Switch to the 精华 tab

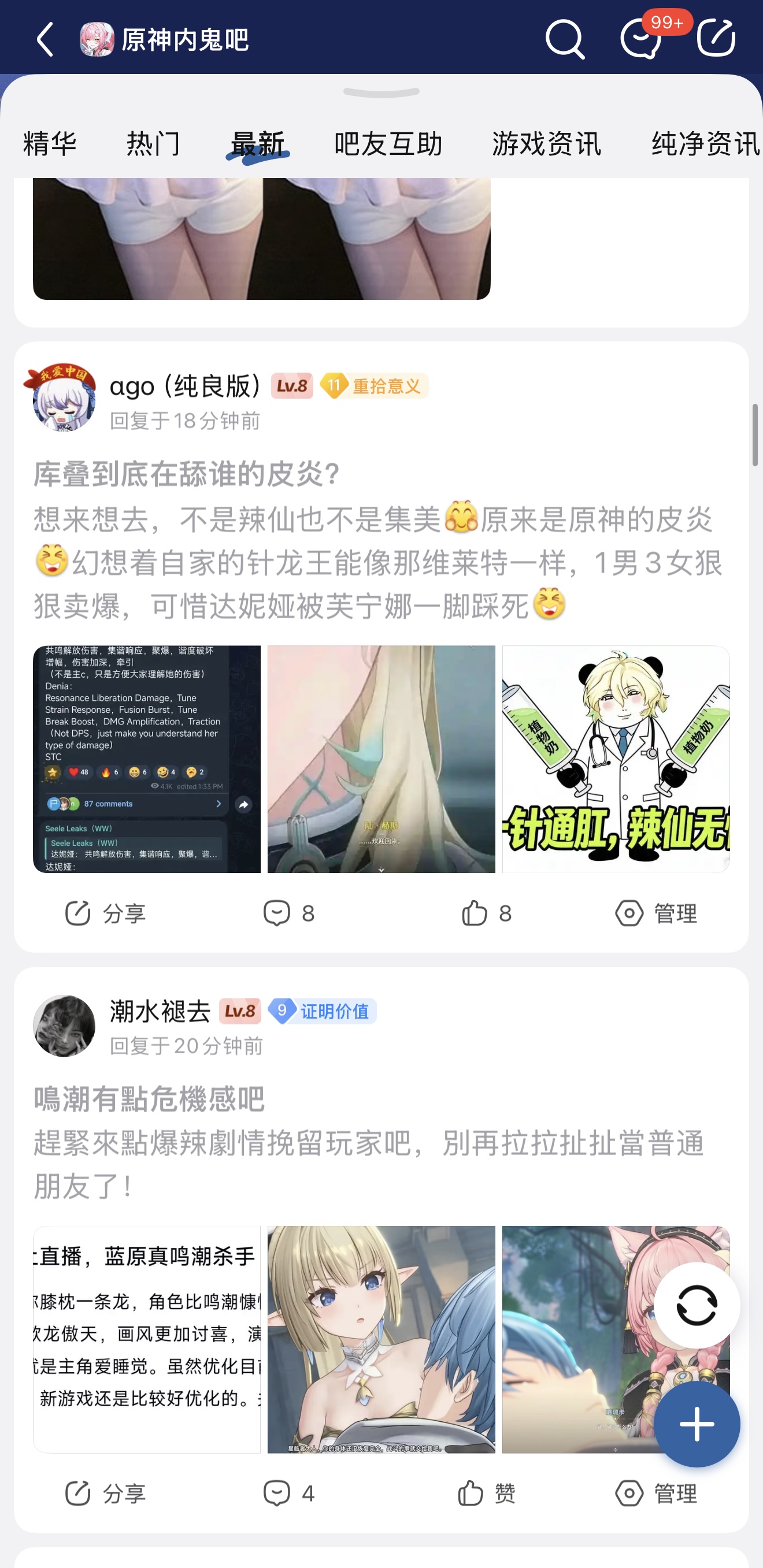click(50, 144)
